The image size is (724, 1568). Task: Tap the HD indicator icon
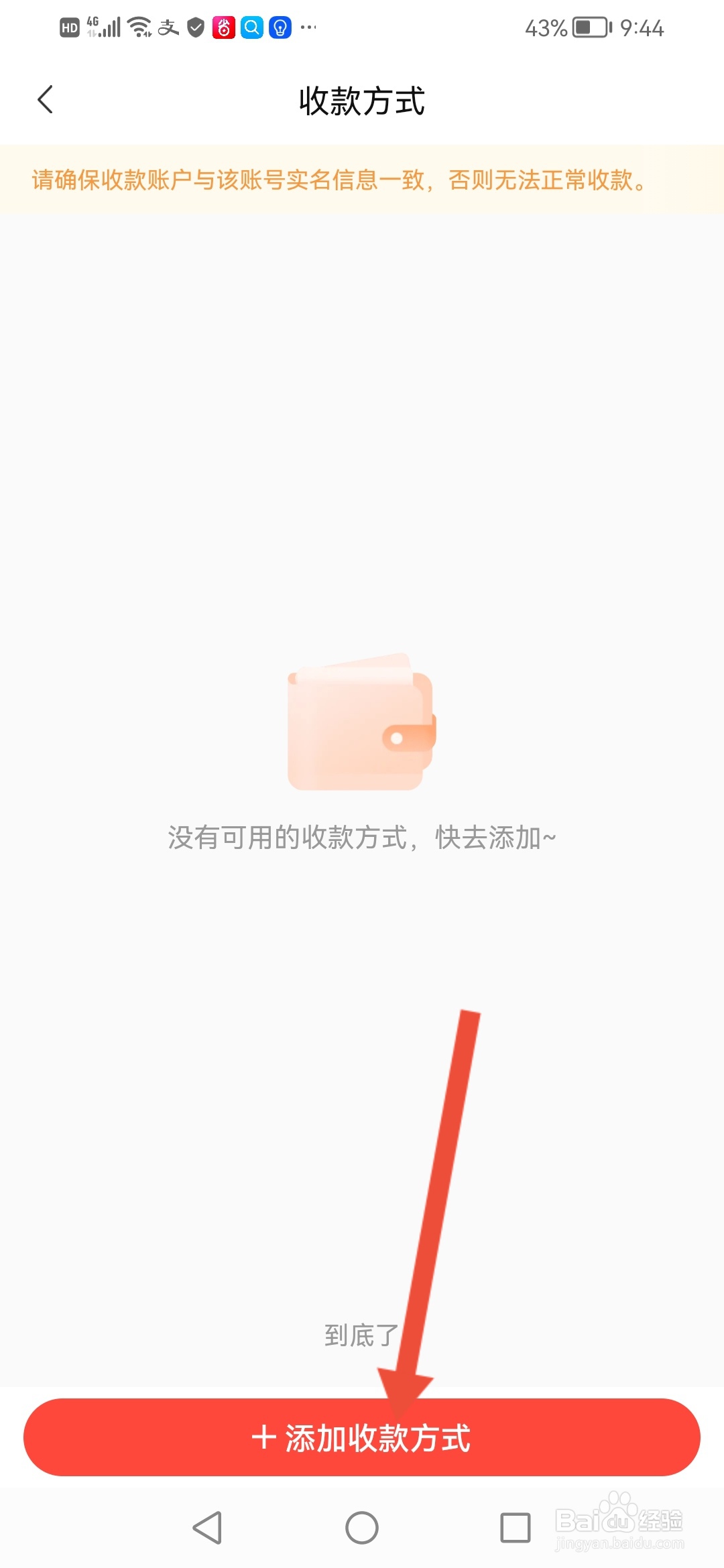tap(69, 27)
